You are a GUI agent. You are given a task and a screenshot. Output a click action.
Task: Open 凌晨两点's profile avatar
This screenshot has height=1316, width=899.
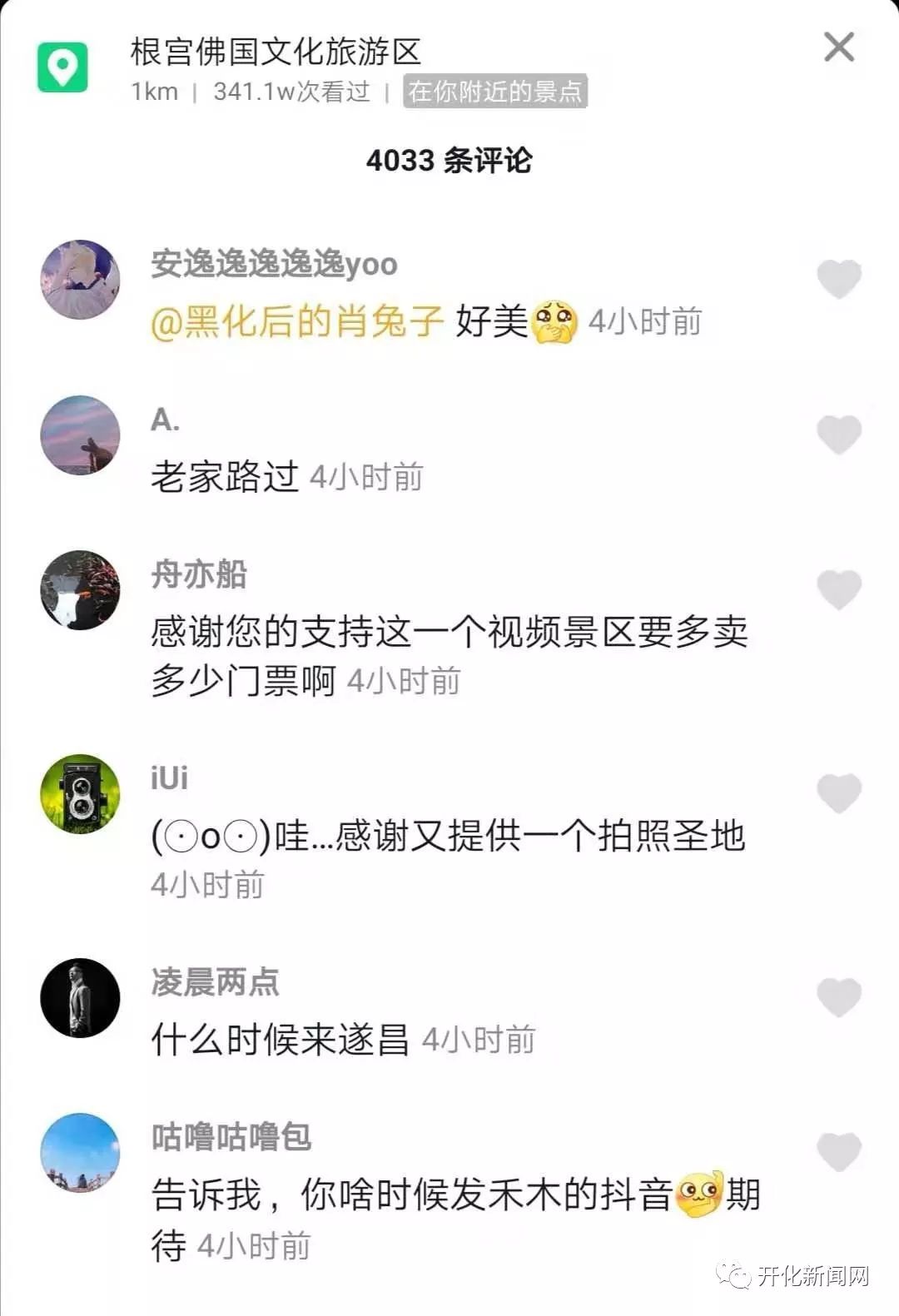pyautogui.click(x=80, y=997)
